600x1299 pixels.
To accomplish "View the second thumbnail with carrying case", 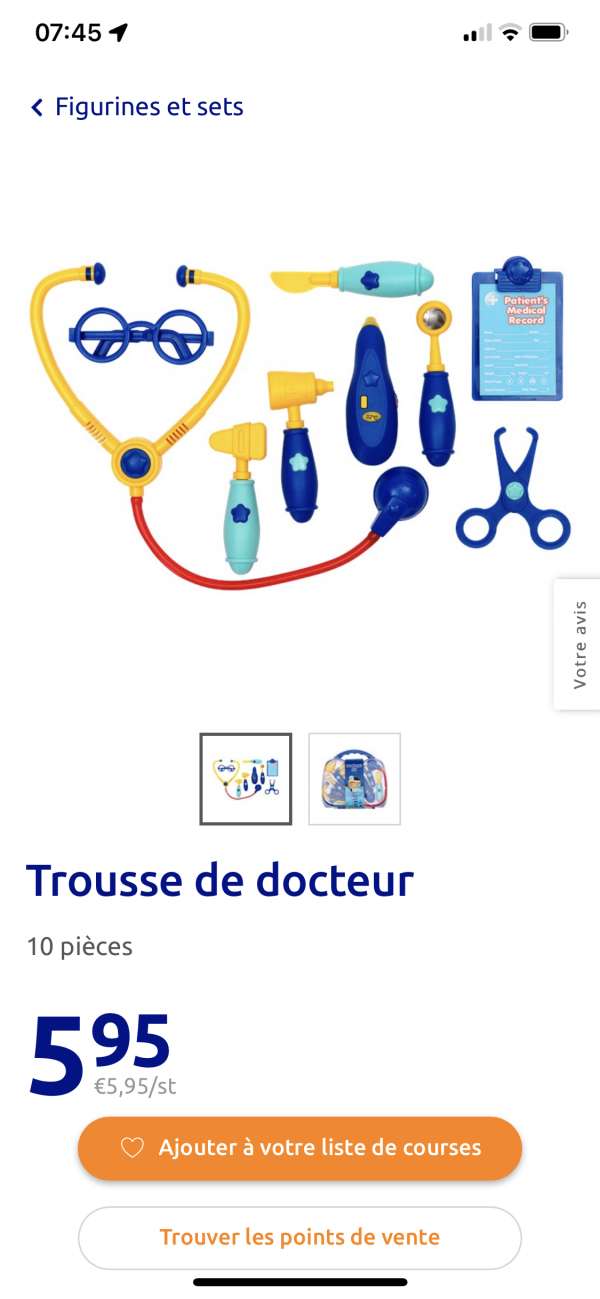I will coord(354,779).
